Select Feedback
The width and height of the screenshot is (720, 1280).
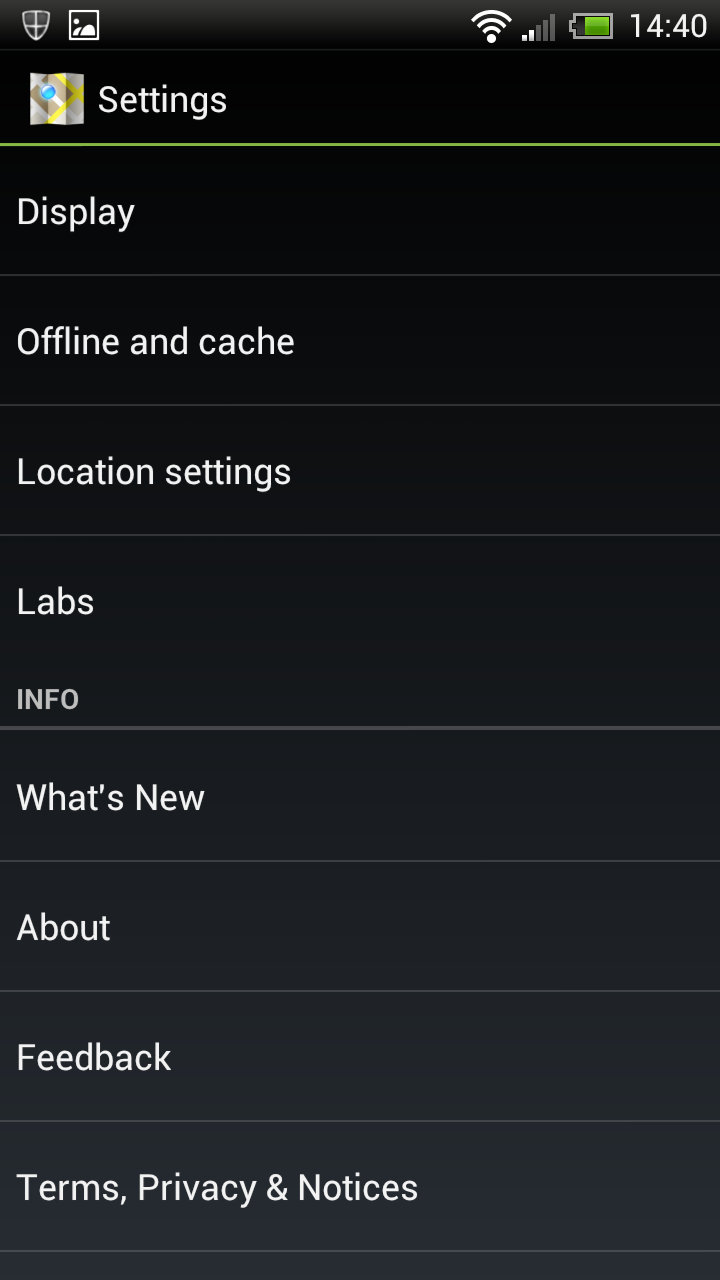coord(360,1057)
